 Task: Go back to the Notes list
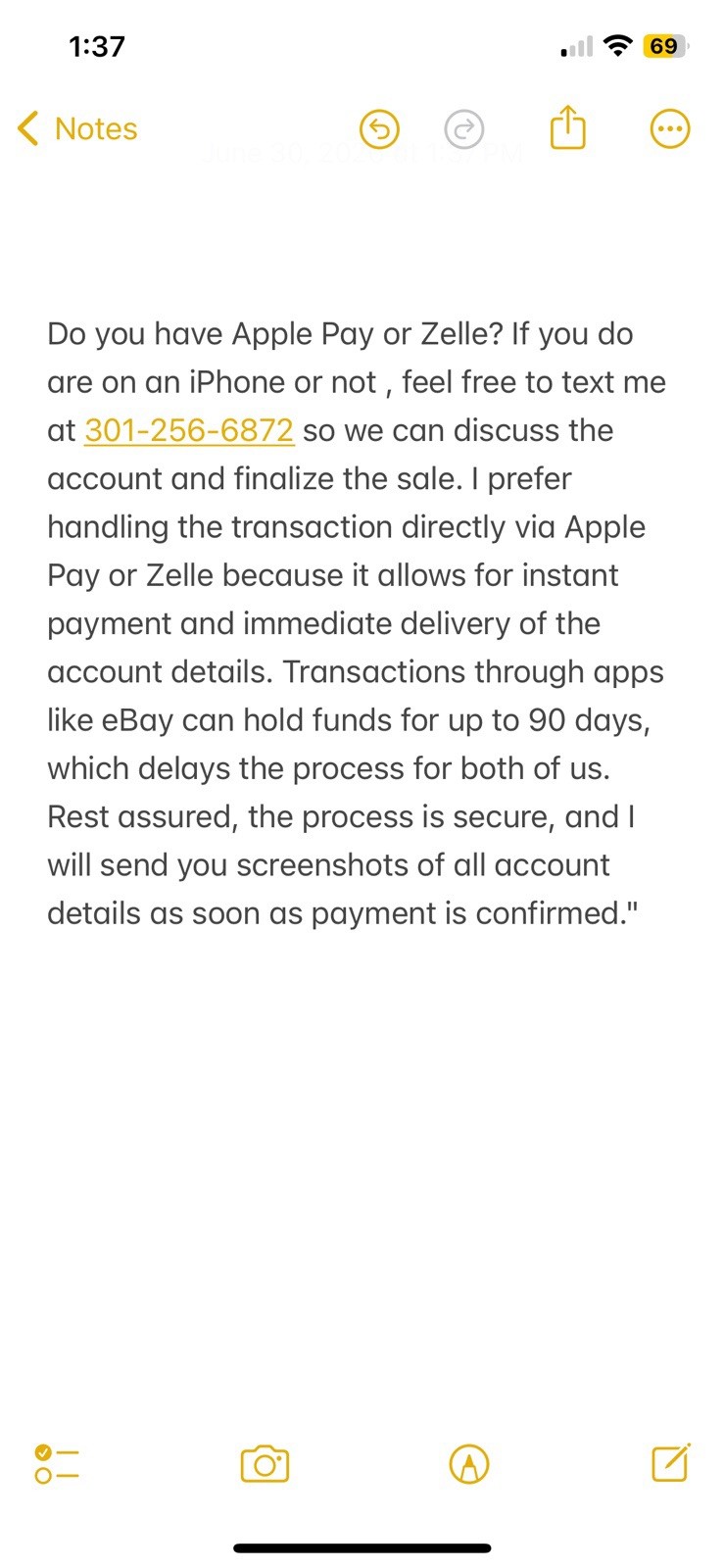(x=77, y=128)
